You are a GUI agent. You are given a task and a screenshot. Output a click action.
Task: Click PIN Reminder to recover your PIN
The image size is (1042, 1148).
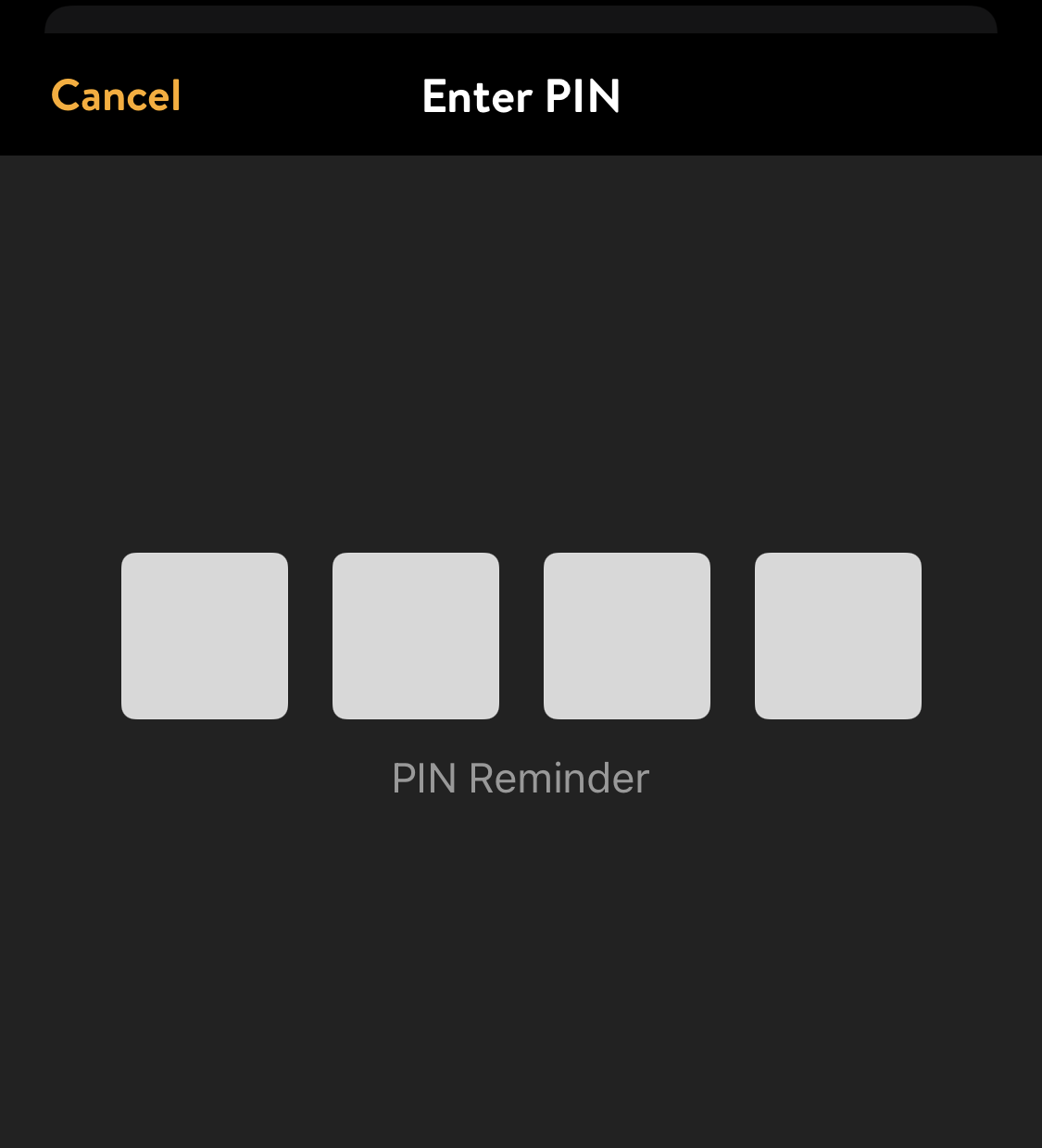coord(521,778)
